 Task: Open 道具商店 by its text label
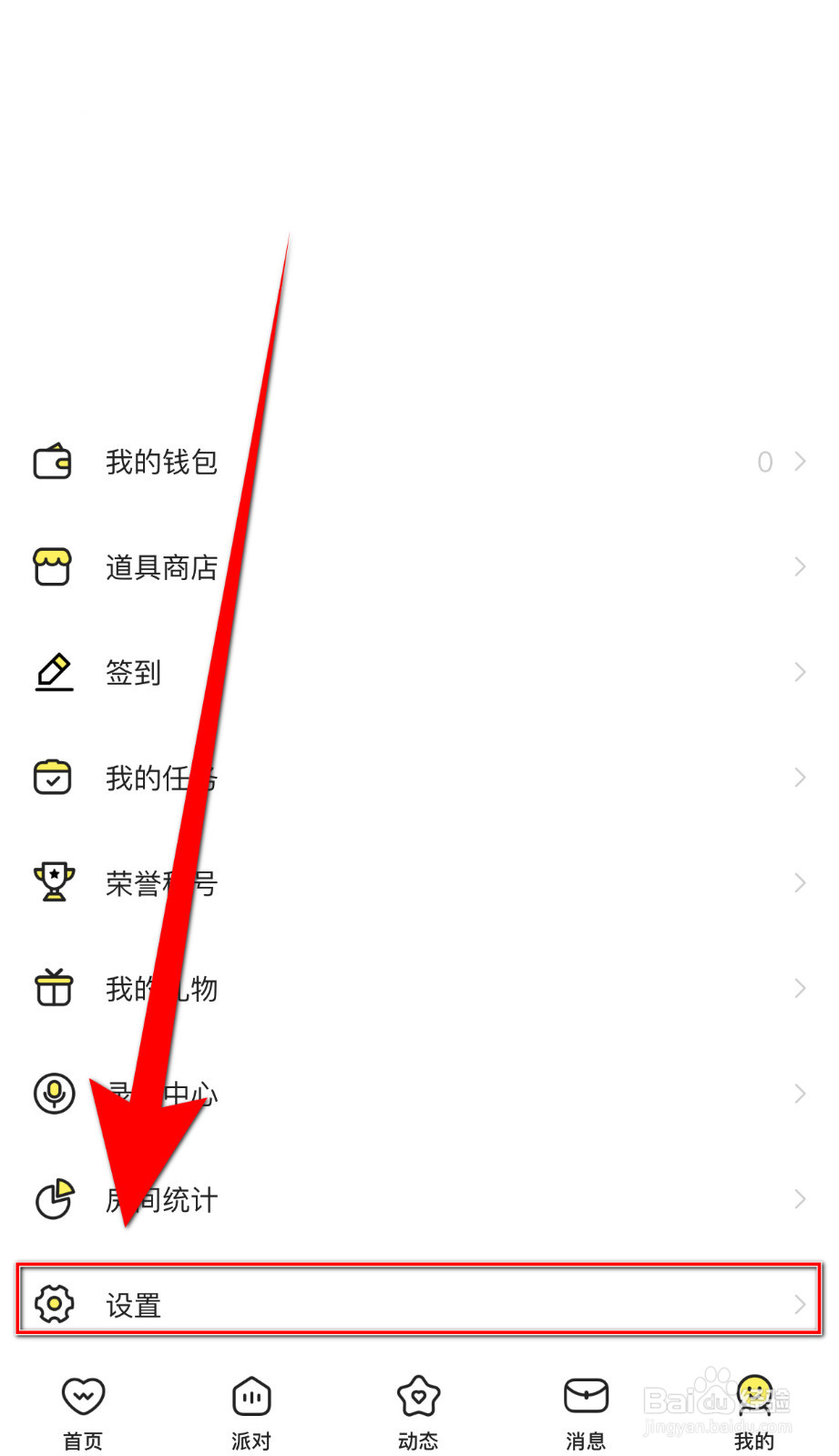[160, 566]
